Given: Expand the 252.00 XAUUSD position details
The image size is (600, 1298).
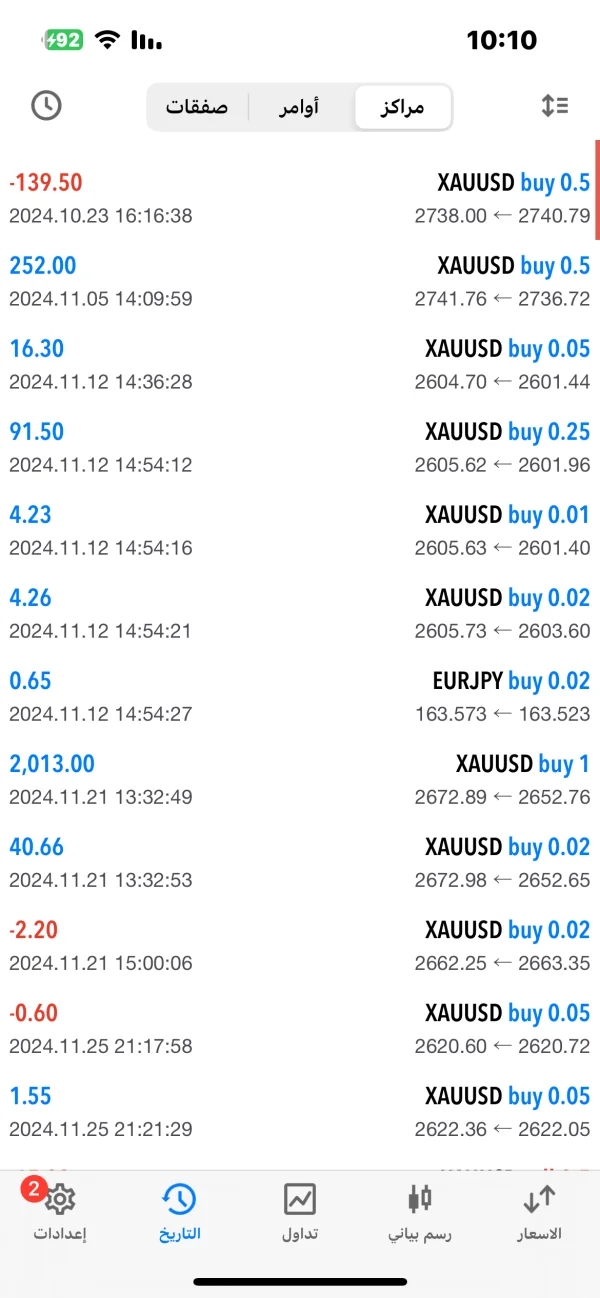Looking at the screenshot, I should pyautogui.click(x=300, y=281).
